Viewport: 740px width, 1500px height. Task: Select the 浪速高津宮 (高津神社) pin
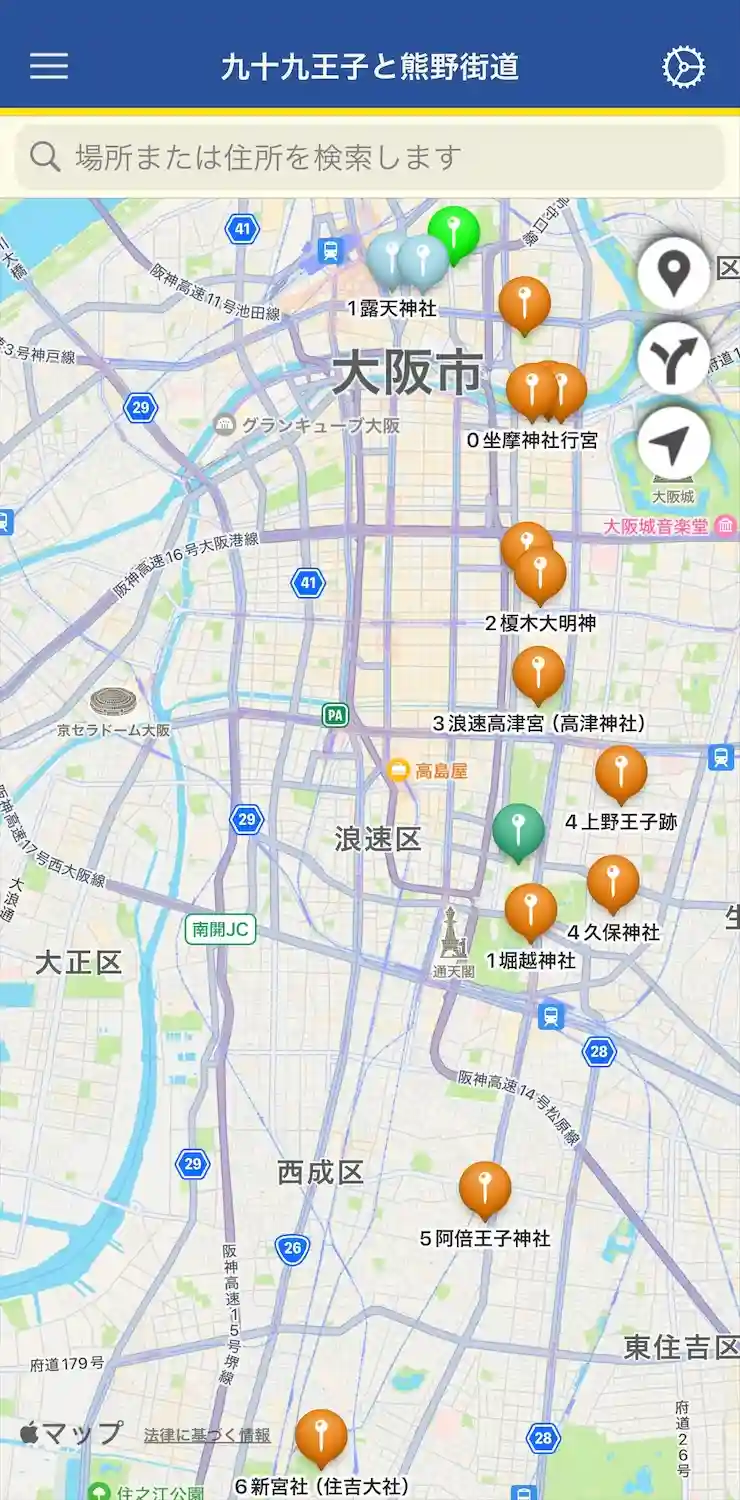(x=538, y=672)
